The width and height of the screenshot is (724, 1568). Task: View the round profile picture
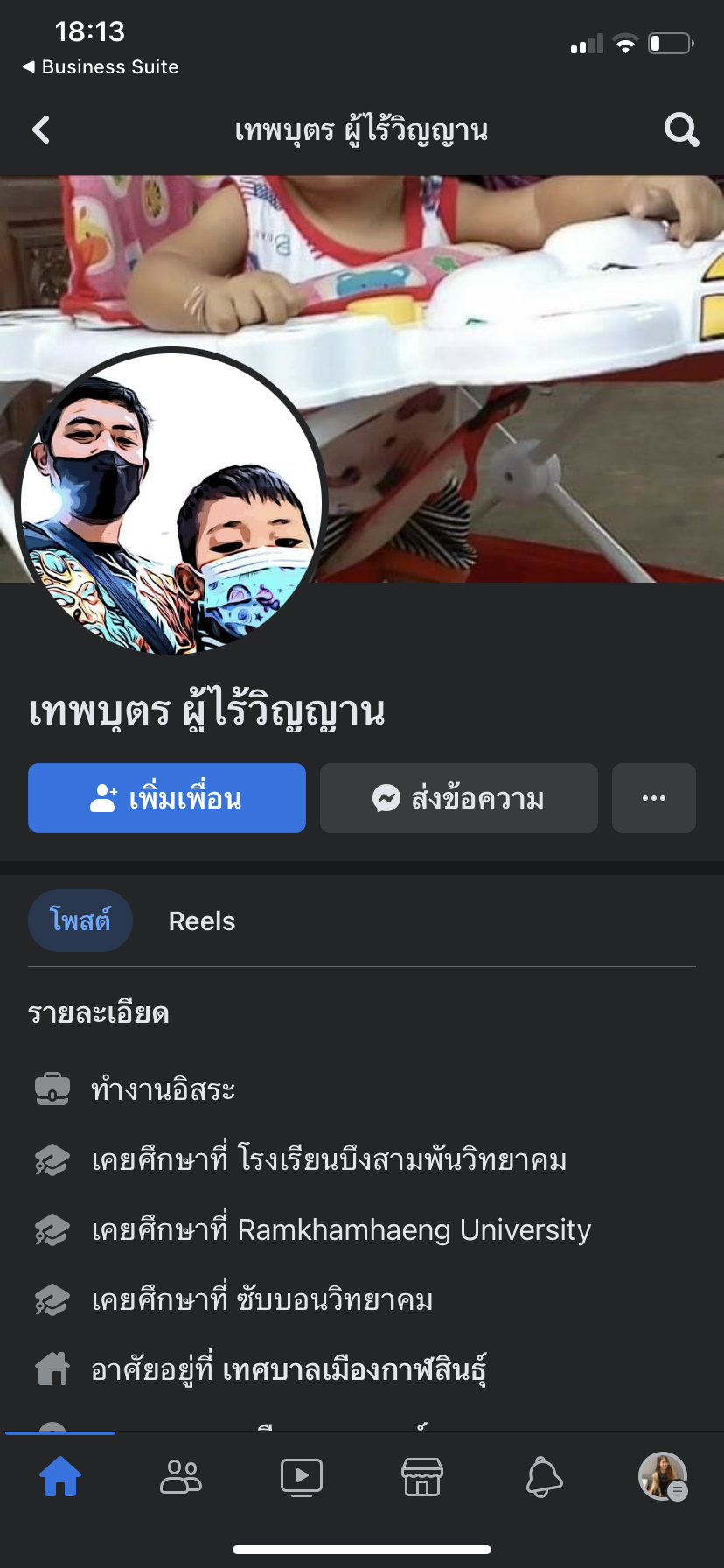(x=171, y=502)
